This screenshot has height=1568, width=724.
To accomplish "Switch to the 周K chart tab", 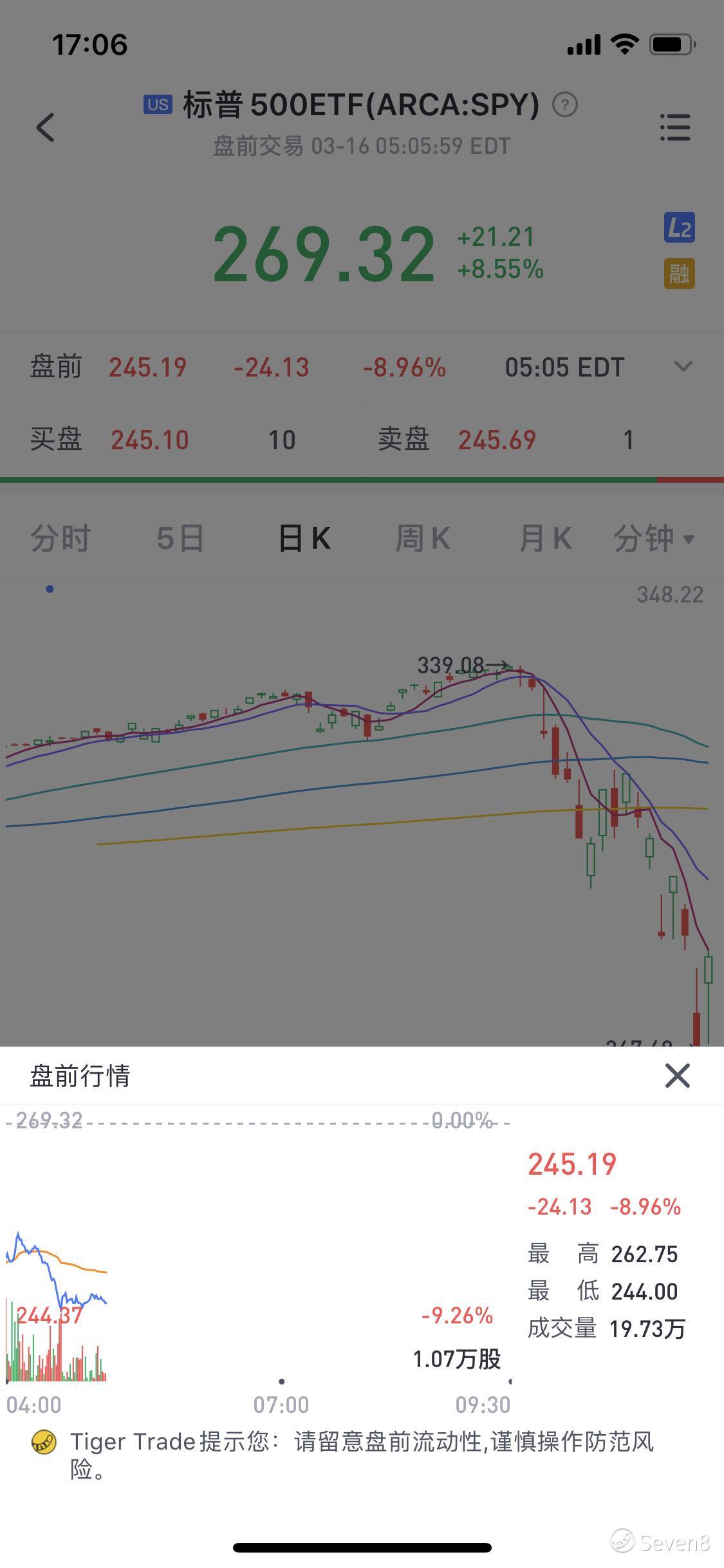I will [x=423, y=538].
